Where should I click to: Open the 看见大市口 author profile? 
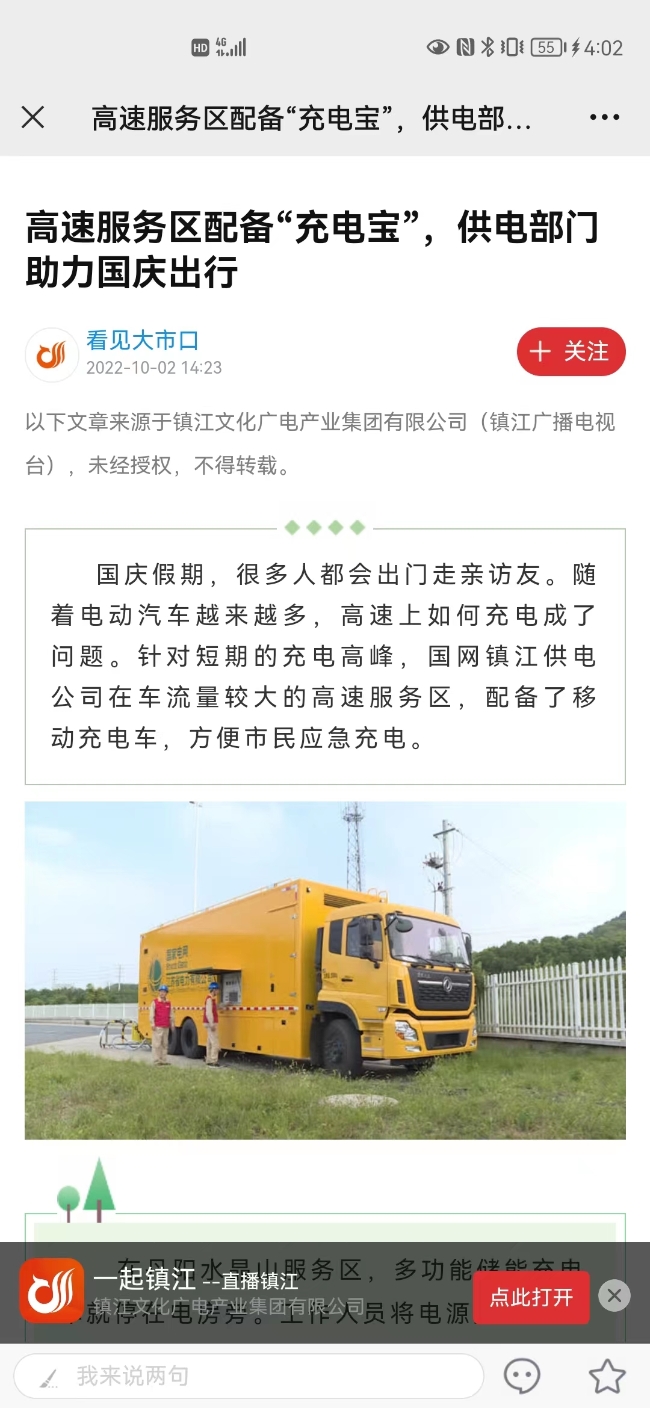coord(142,341)
